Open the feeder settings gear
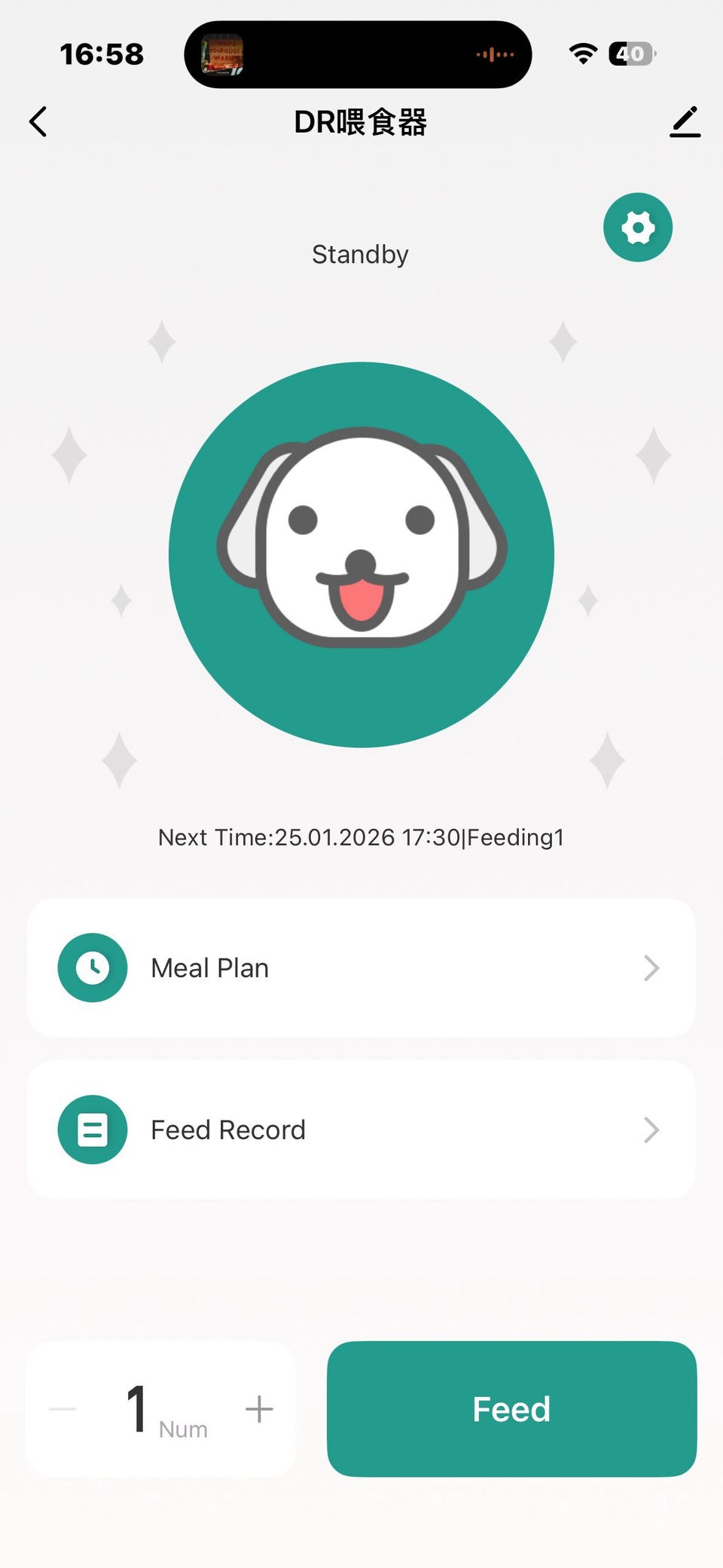Image resolution: width=723 pixels, height=1568 pixels. (638, 228)
